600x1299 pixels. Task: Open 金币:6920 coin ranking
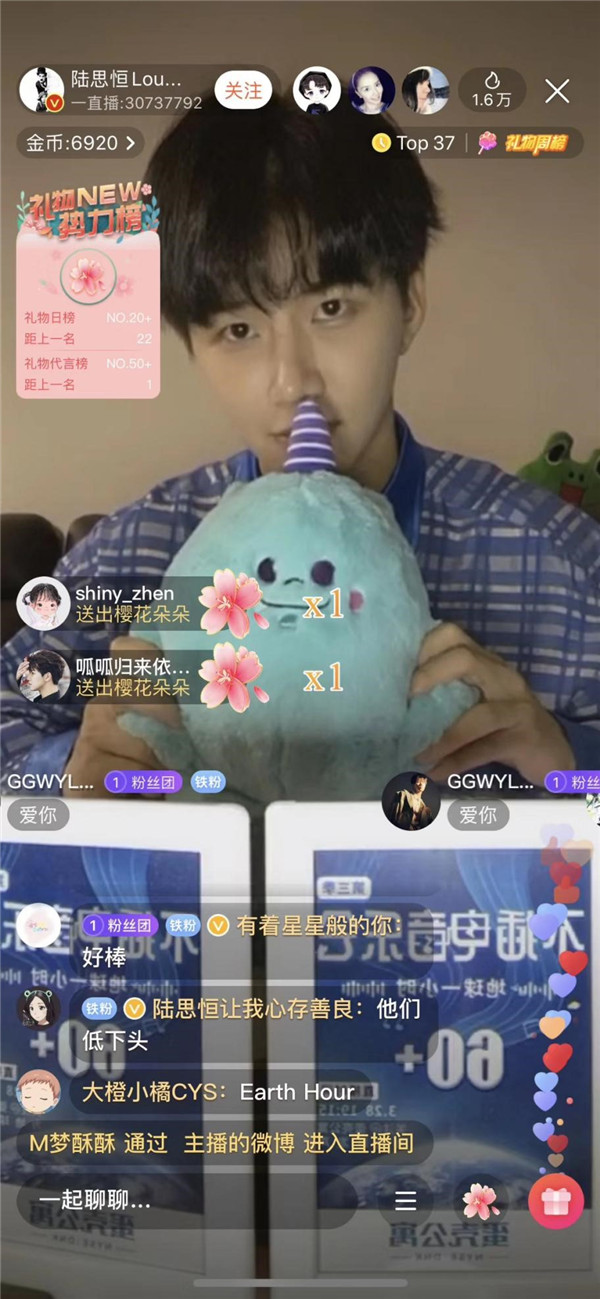tap(80, 143)
